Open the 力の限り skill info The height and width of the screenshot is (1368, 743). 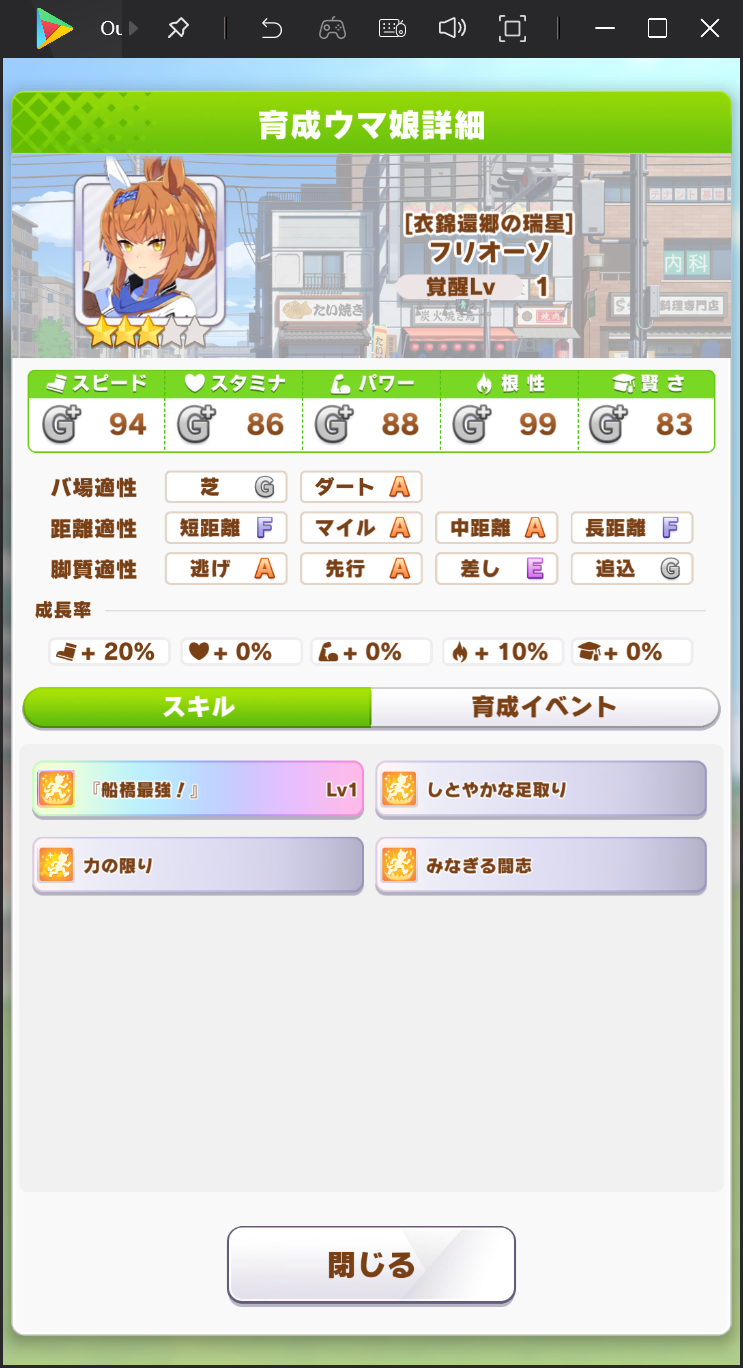coord(198,865)
